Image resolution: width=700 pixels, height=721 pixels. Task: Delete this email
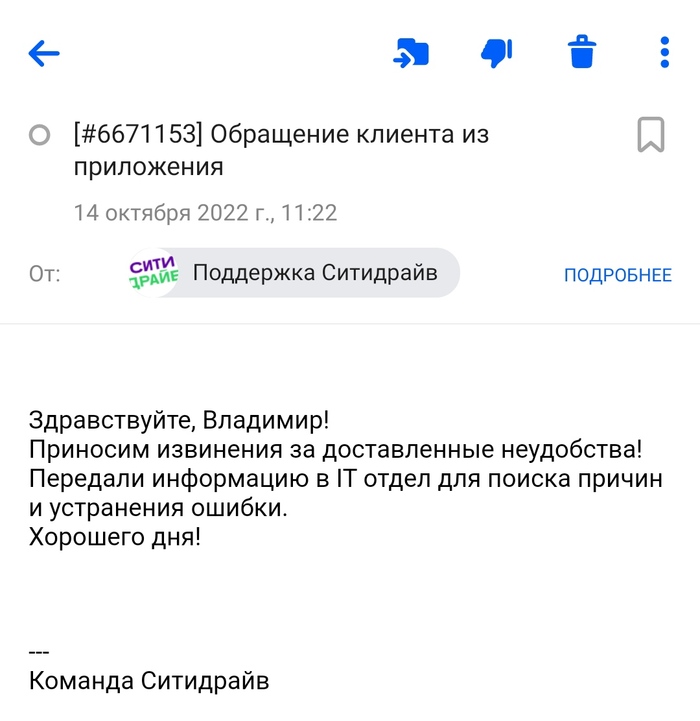tap(582, 52)
